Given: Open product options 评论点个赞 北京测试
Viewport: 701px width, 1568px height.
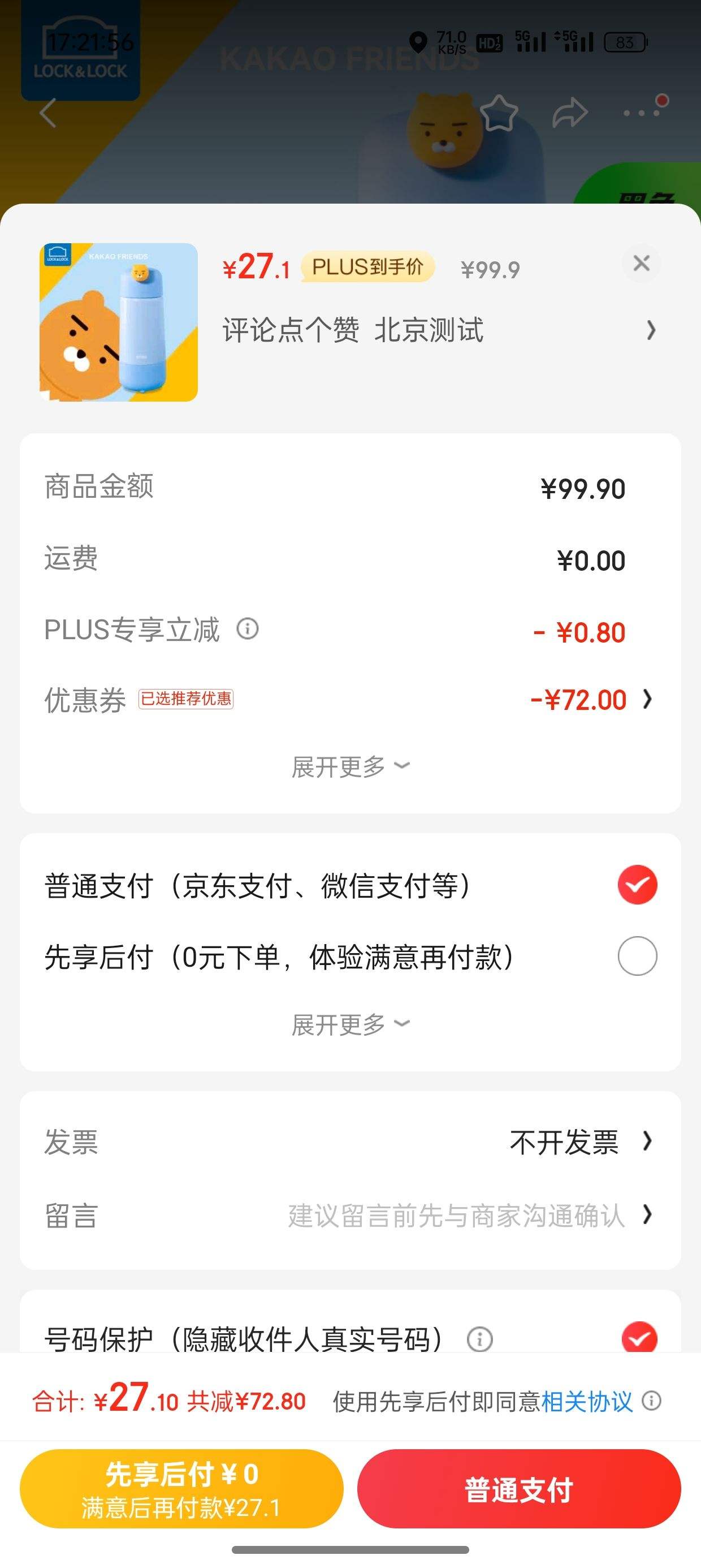Looking at the screenshot, I should 438,330.
